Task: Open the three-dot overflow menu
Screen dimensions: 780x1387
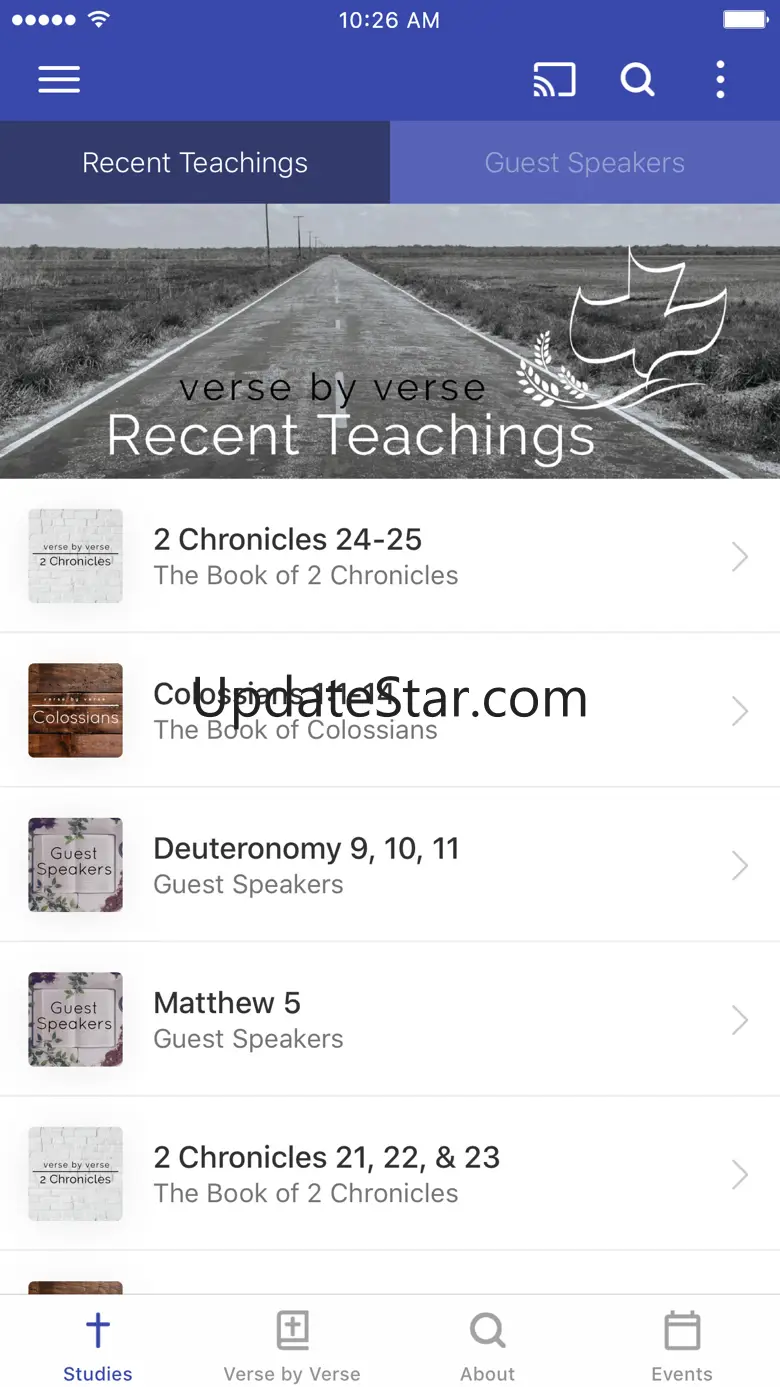Action: [720, 80]
